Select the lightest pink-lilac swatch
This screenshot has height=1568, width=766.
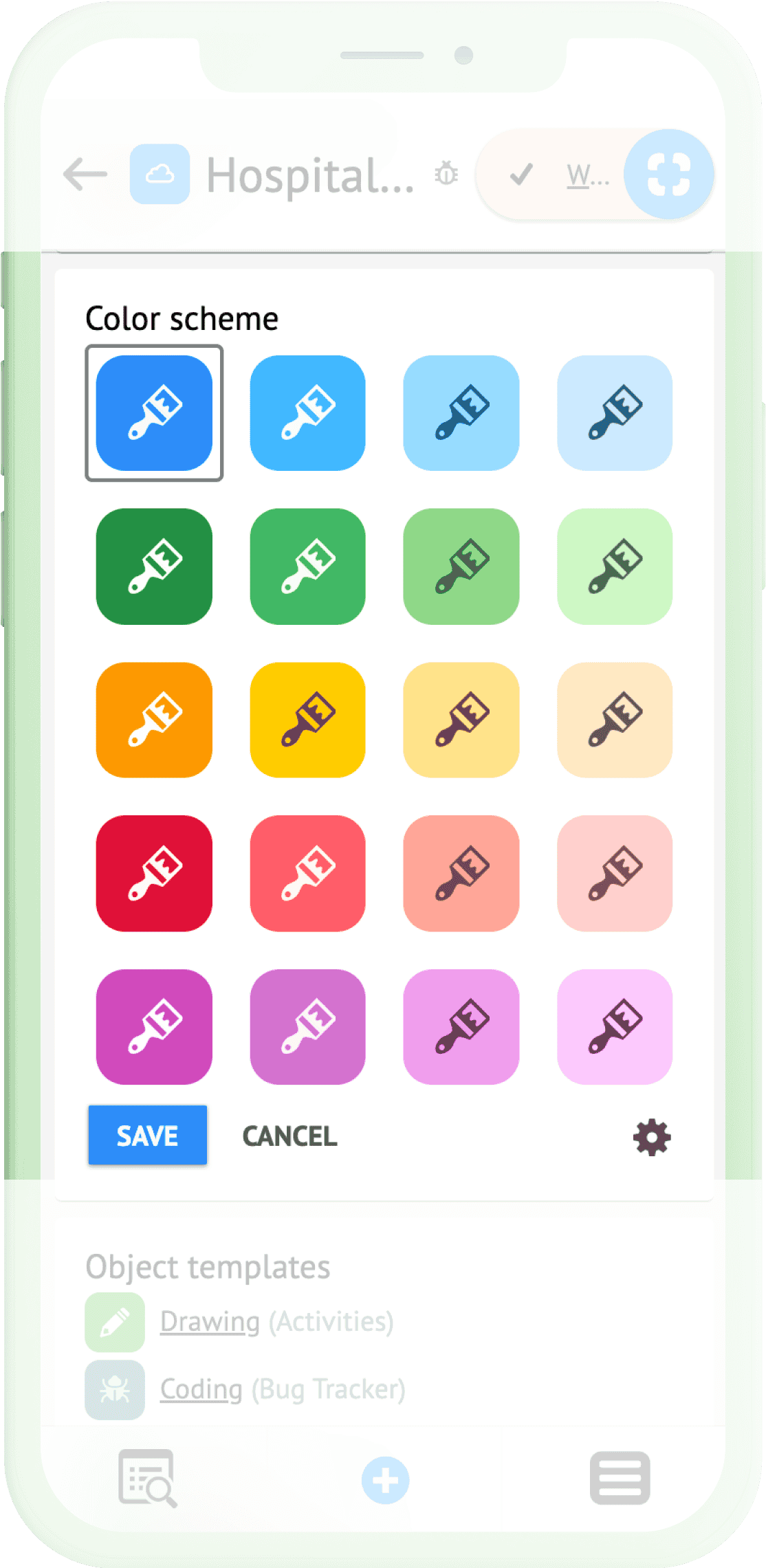coord(615,1027)
